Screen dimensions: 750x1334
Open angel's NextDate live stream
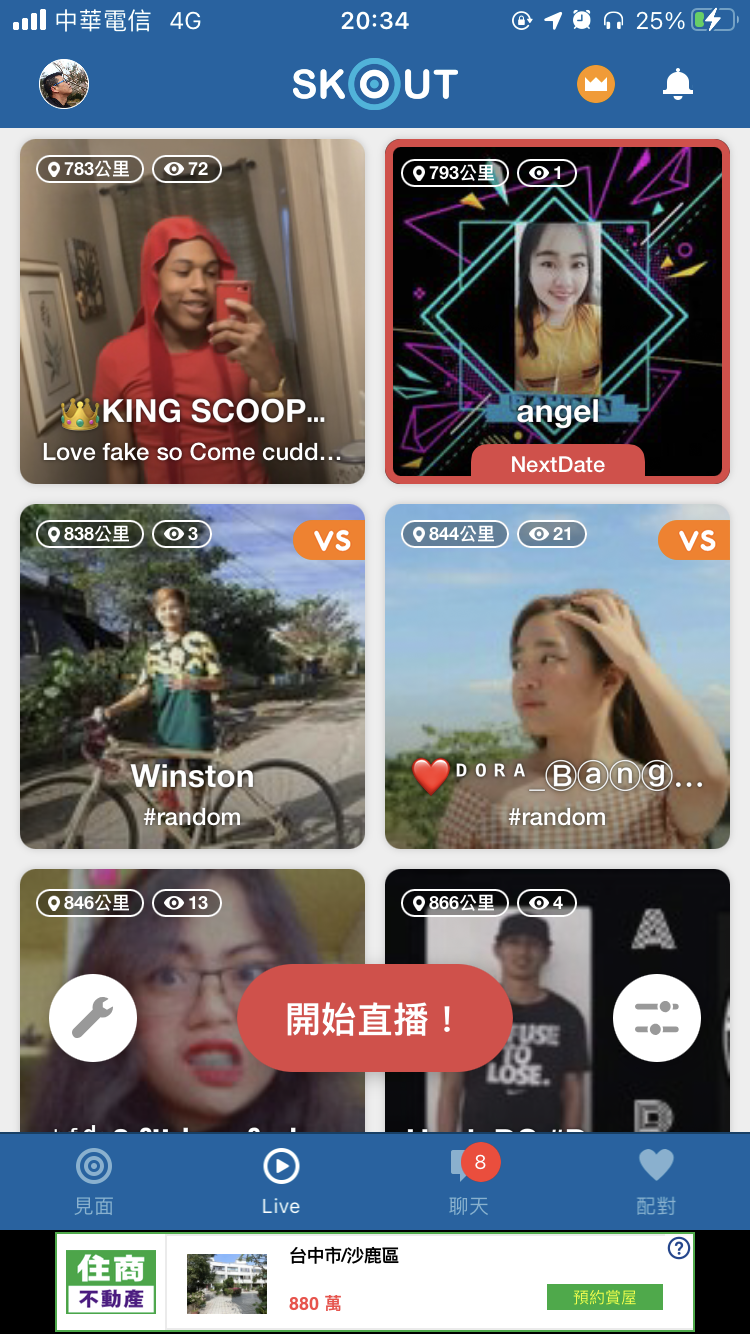(x=557, y=311)
